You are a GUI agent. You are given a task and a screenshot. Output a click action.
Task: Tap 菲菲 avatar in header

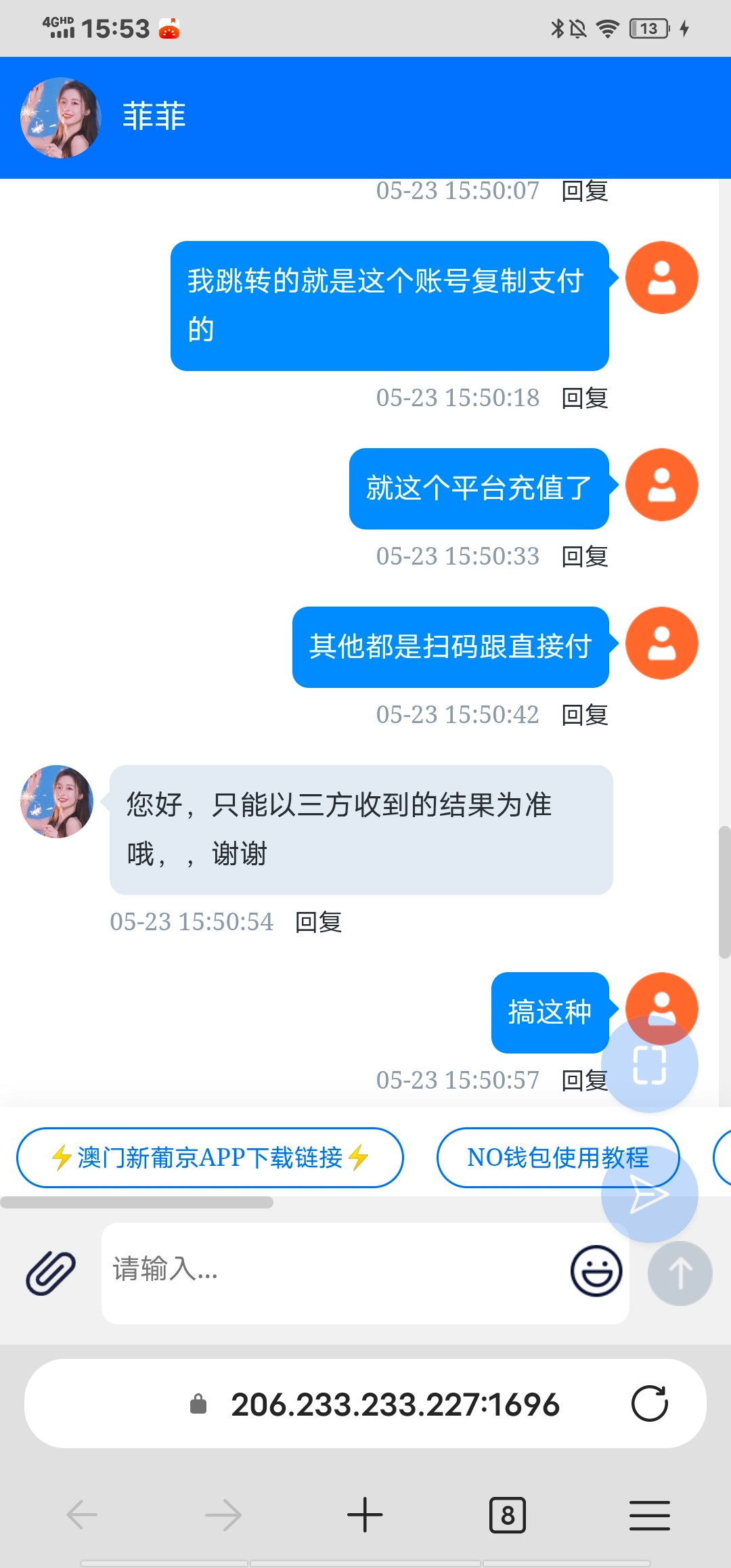61,118
